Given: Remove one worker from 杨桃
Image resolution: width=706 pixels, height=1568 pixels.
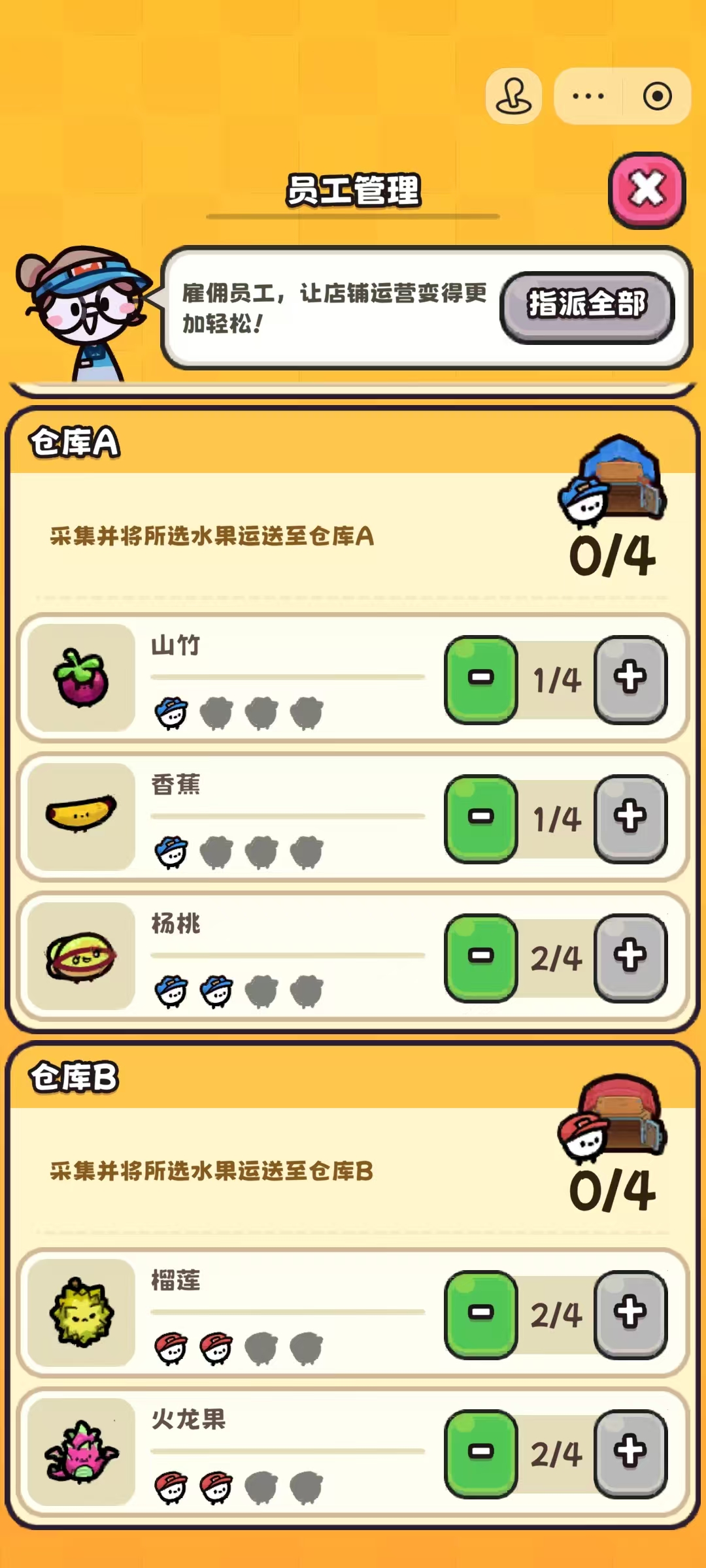Looking at the screenshot, I should [481, 957].
